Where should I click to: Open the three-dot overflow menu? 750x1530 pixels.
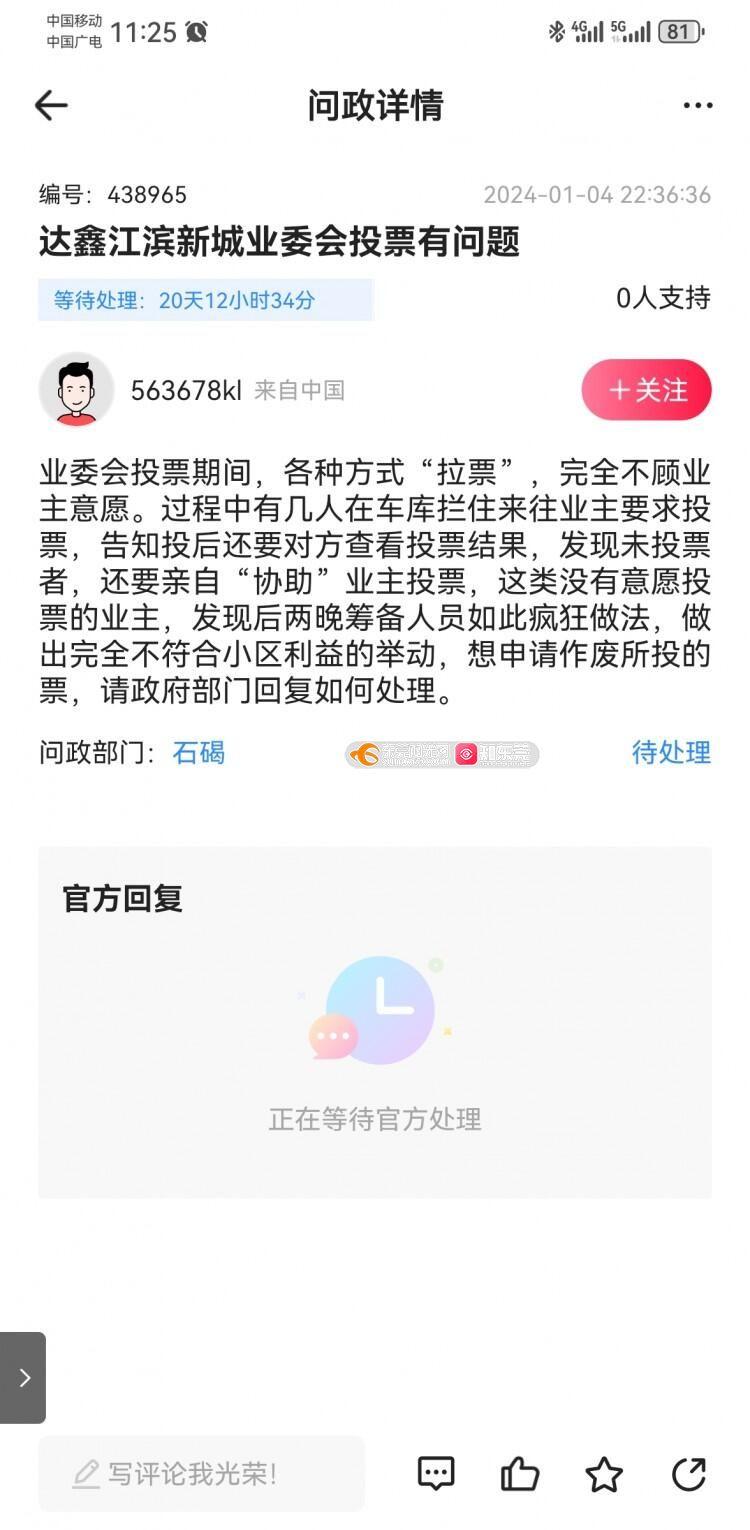tap(697, 105)
